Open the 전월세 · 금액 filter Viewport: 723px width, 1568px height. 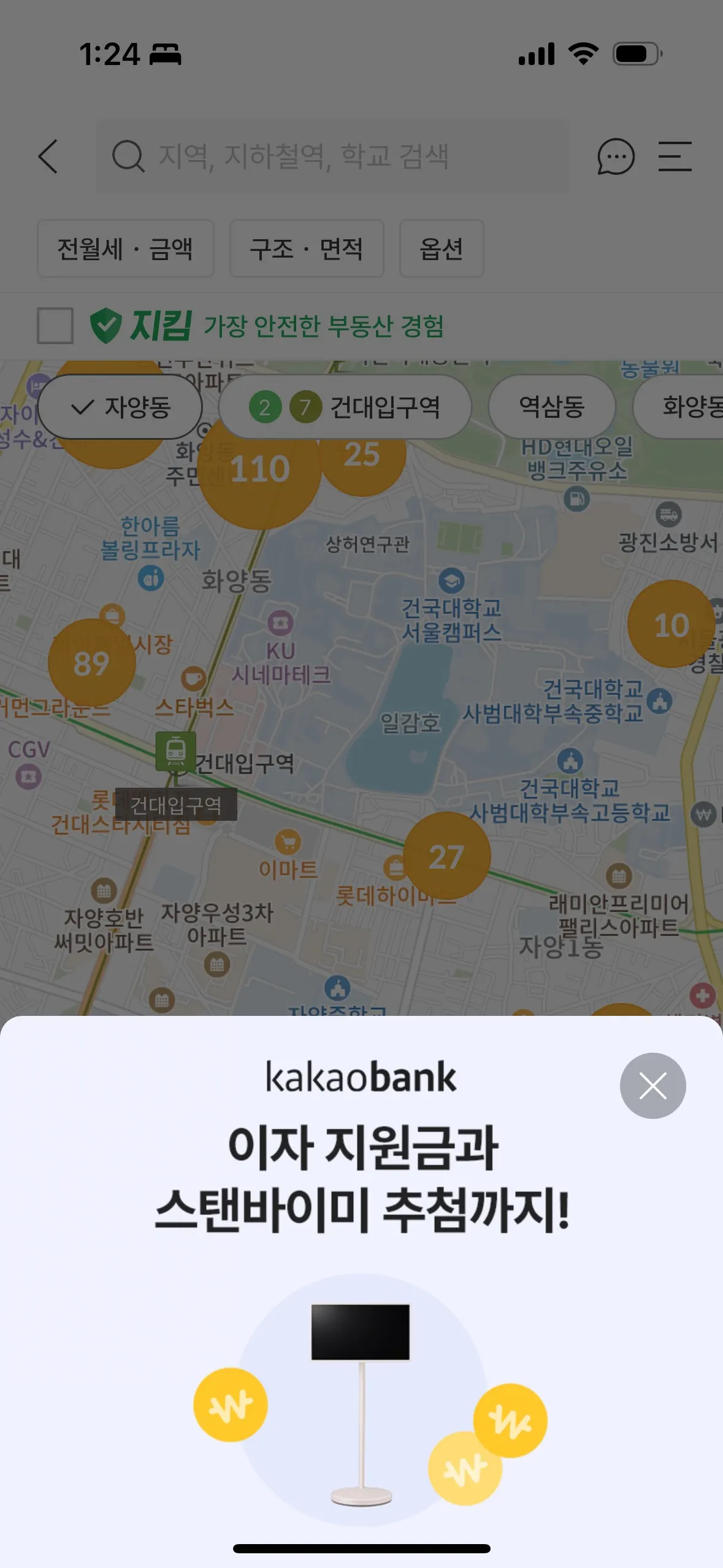[125, 249]
